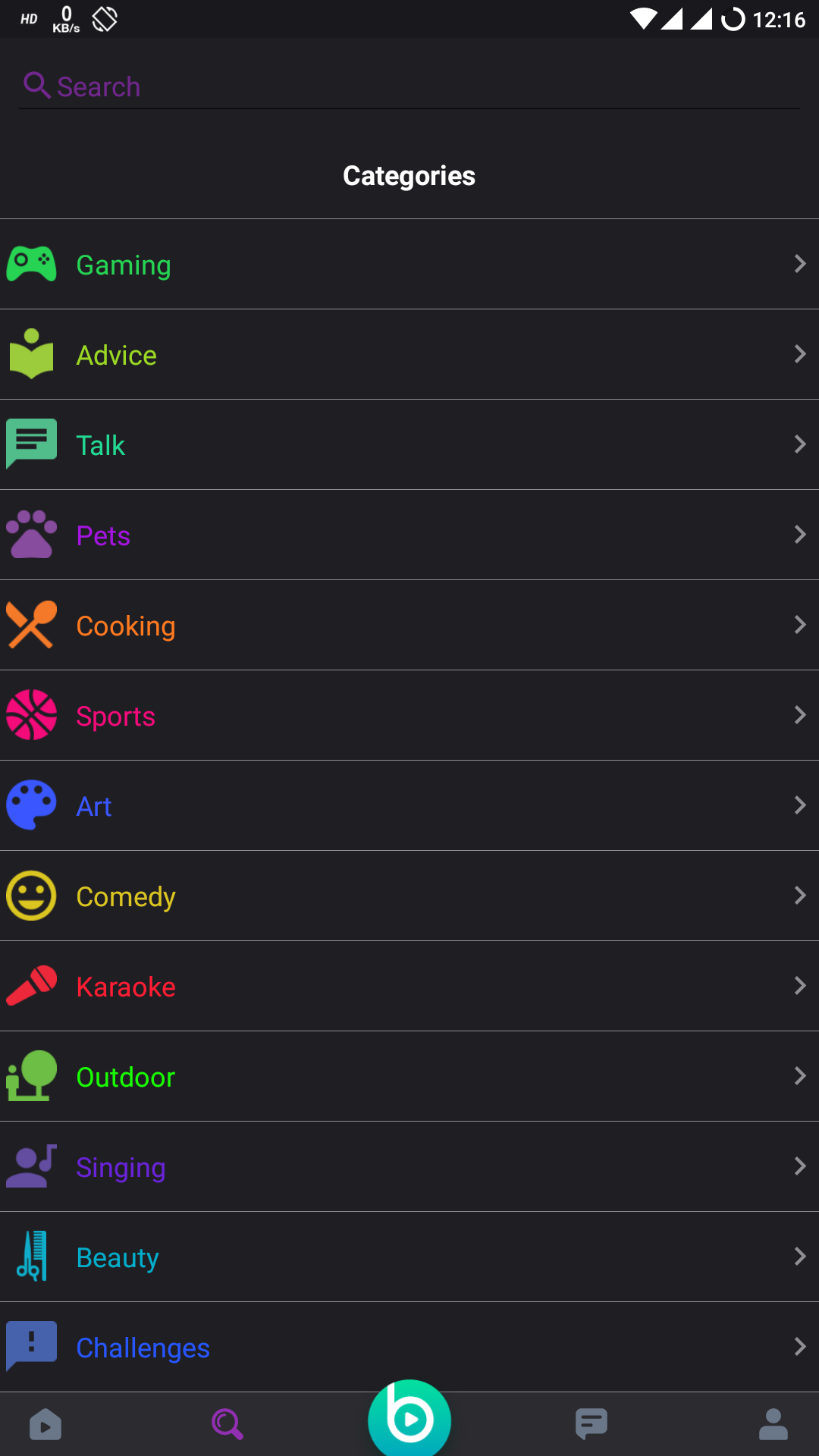The image size is (819, 1456).
Task: View the Beauty category
Action: [409, 1257]
